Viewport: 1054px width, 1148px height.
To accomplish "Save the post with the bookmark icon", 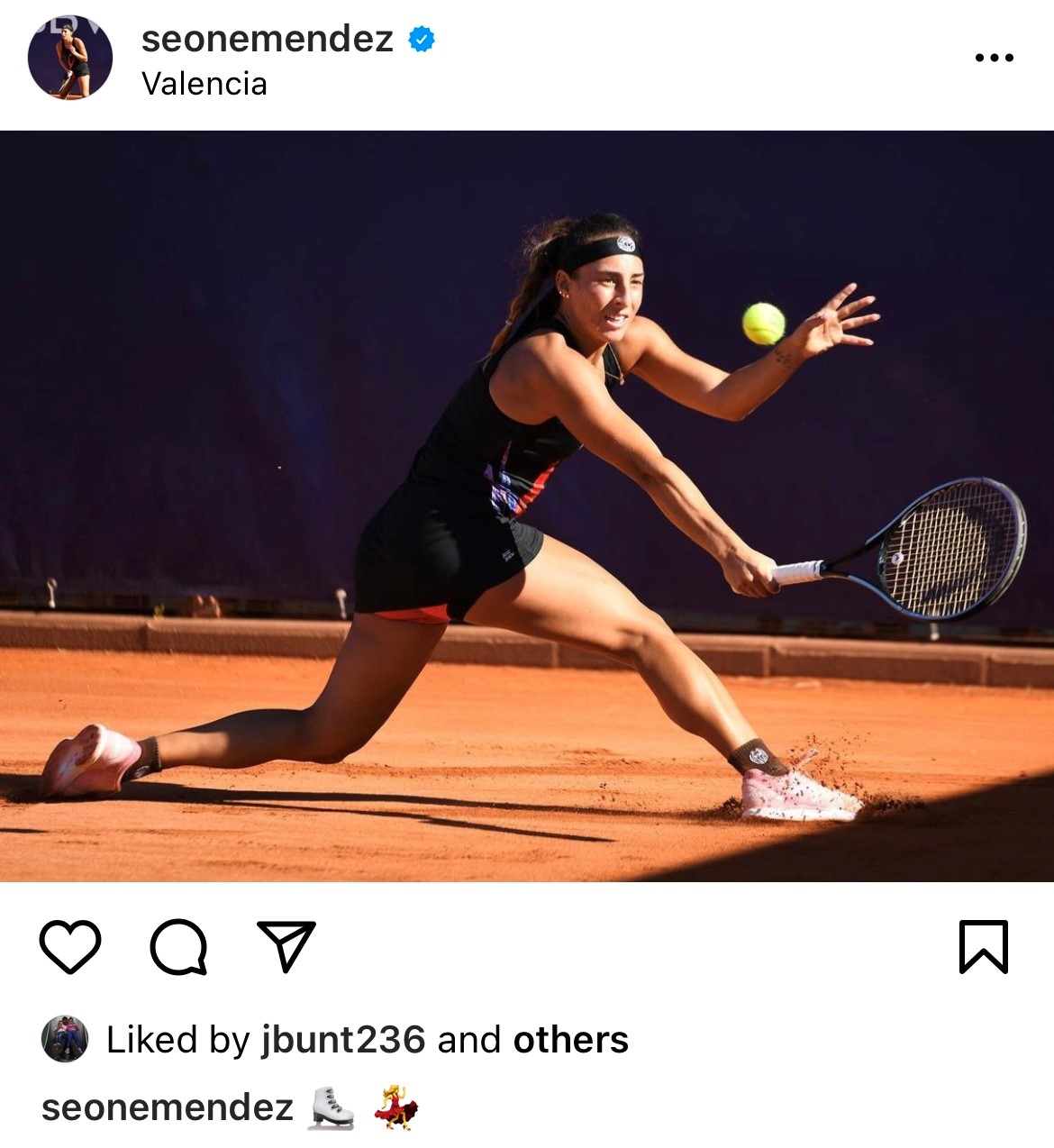I will pos(983,946).
